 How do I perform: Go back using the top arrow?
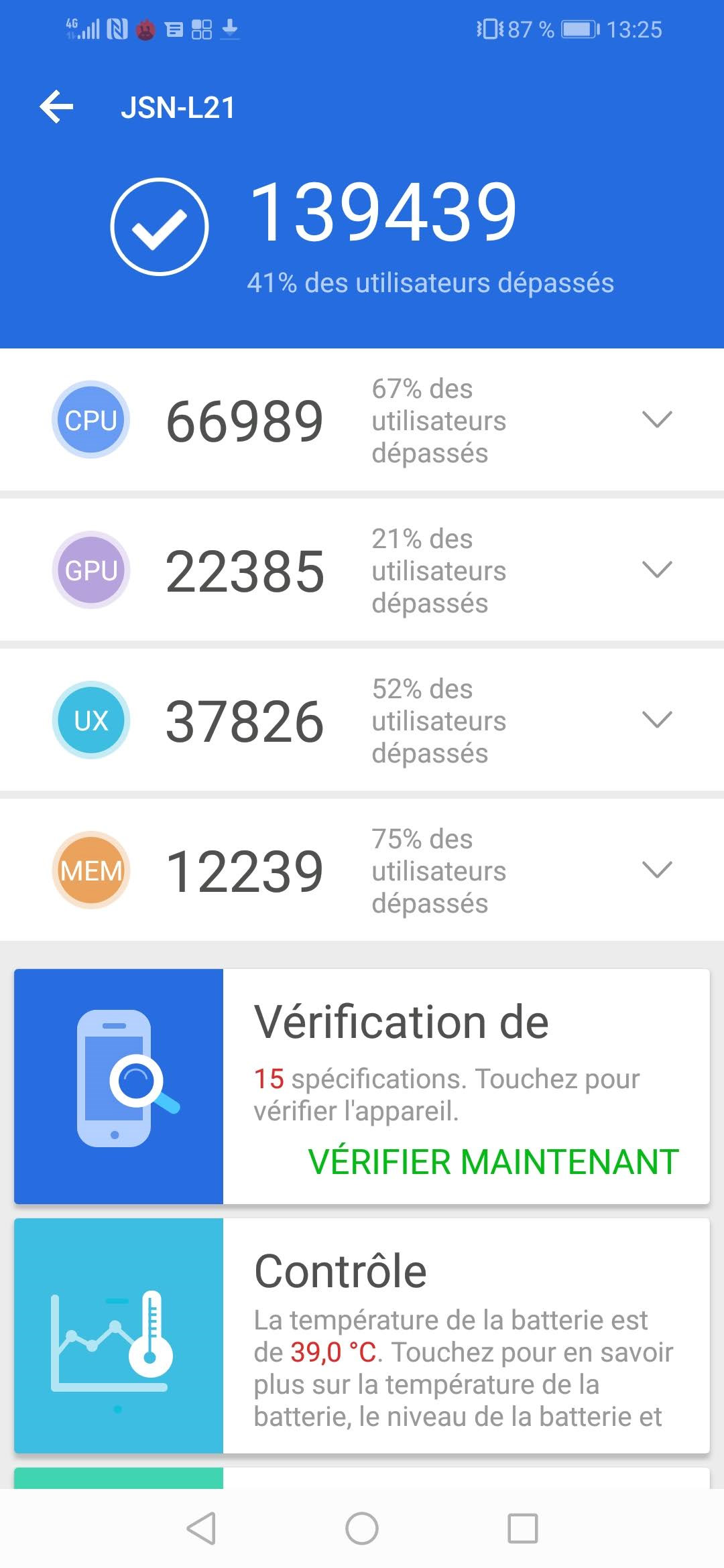(x=56, y=107)
